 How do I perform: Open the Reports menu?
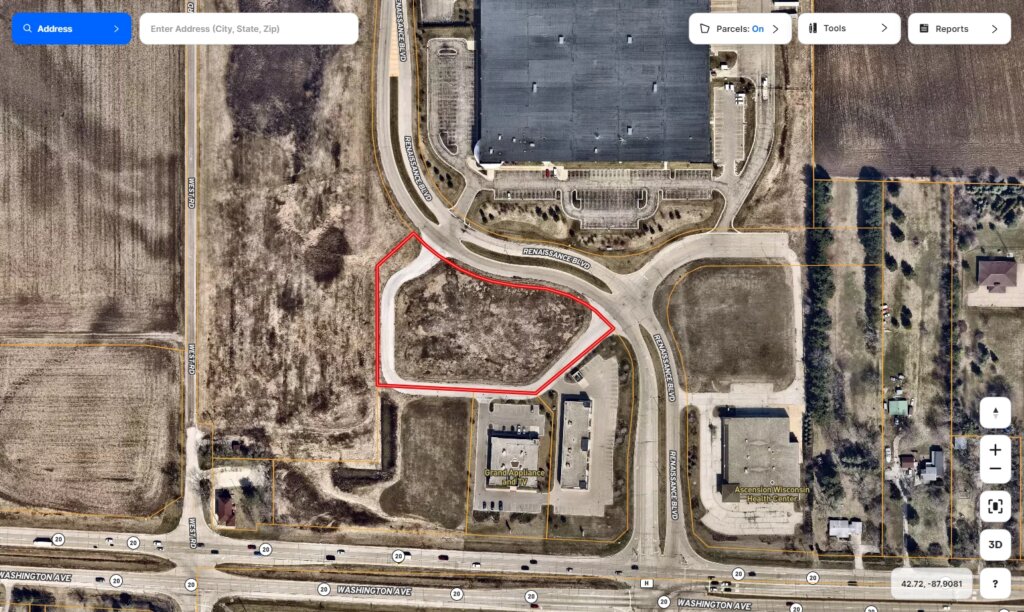pos(958,29)
